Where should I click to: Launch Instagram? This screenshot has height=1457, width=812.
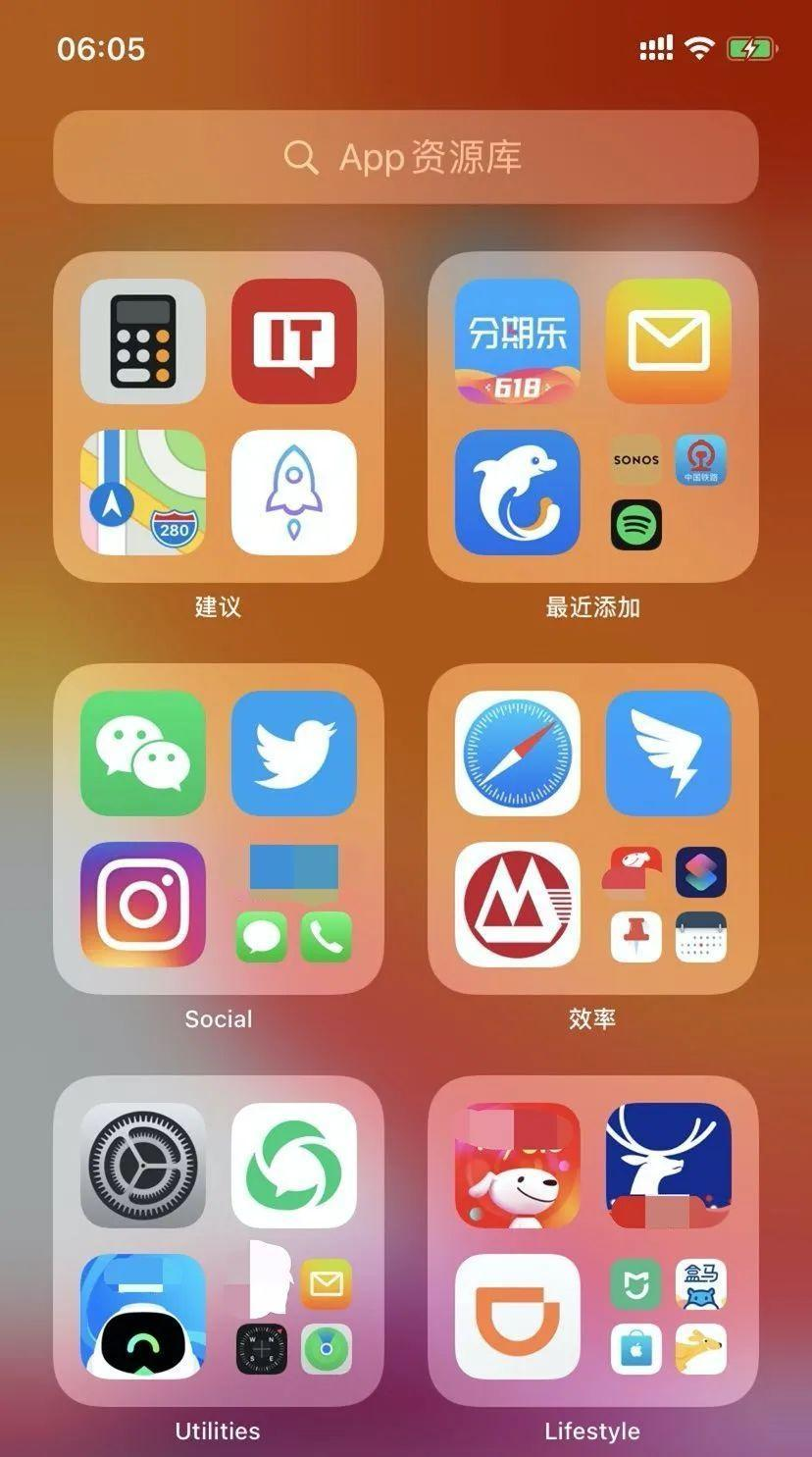pos(142,904)
